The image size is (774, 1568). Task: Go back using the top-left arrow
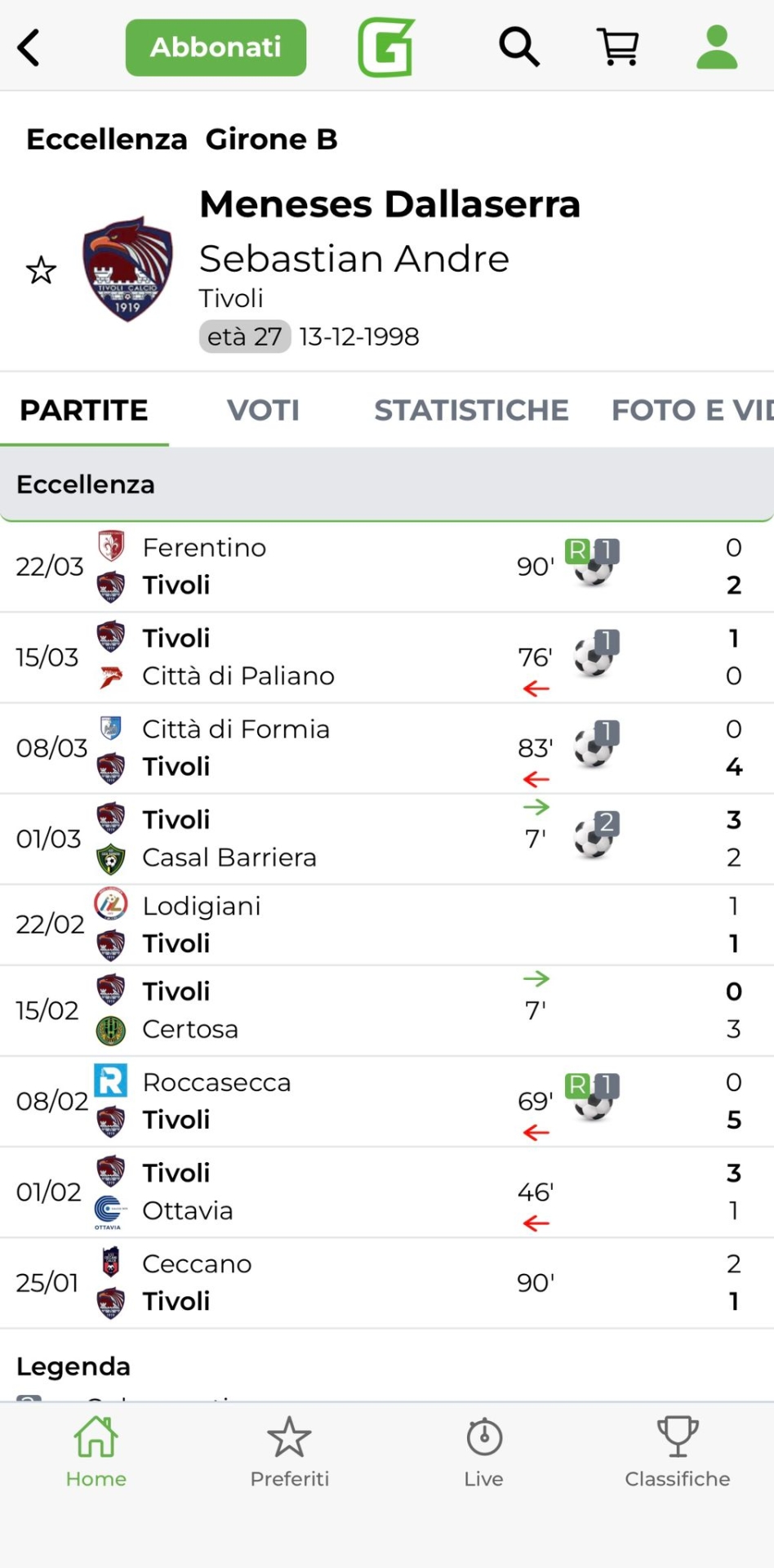pos(29,47)
